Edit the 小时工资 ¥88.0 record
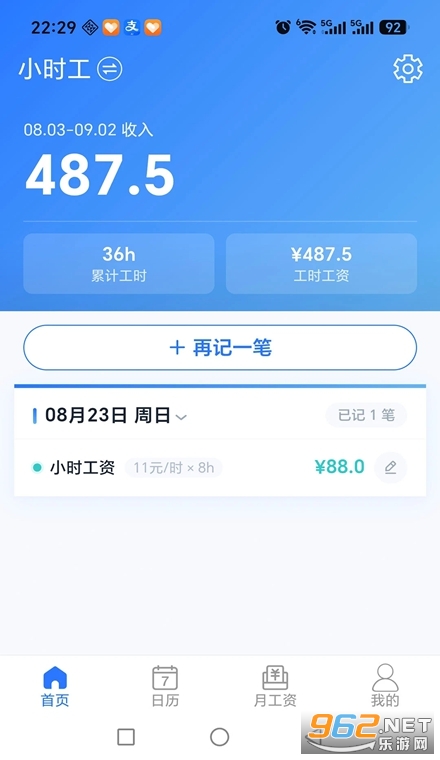This screenshot has height=760, width=440. (391, 467)
